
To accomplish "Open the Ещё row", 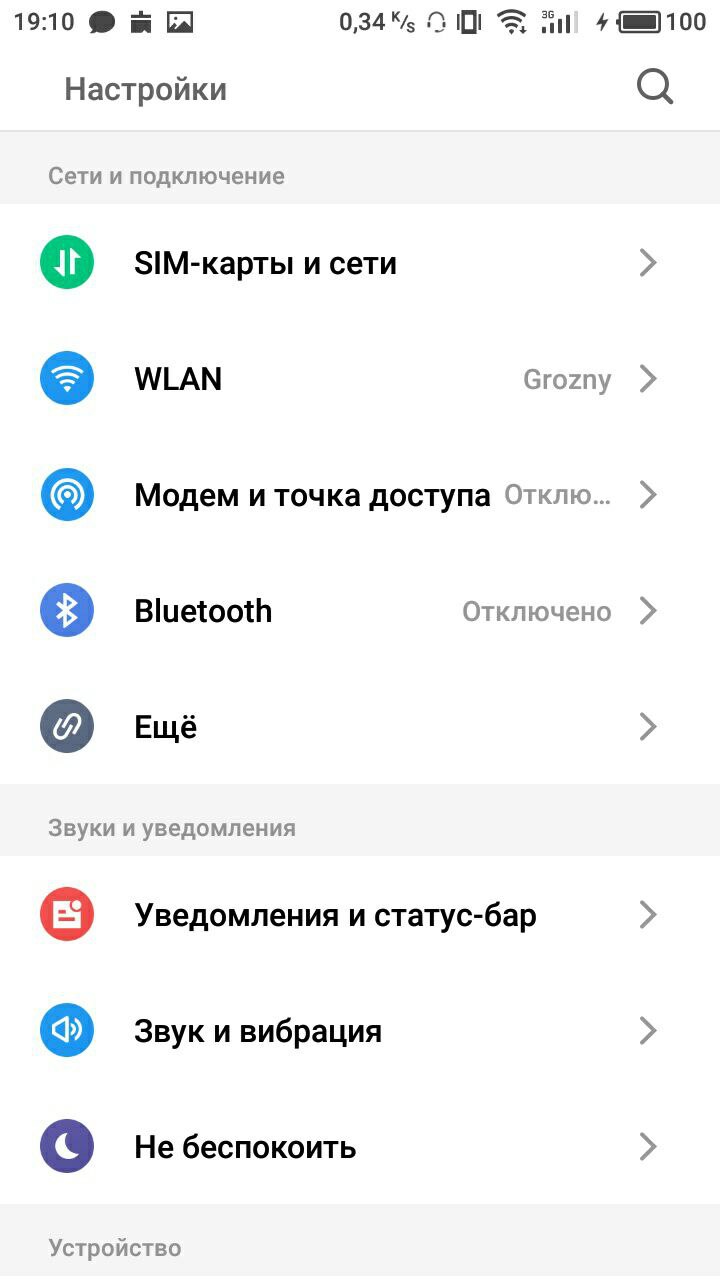I will click(x=360, y=727).
